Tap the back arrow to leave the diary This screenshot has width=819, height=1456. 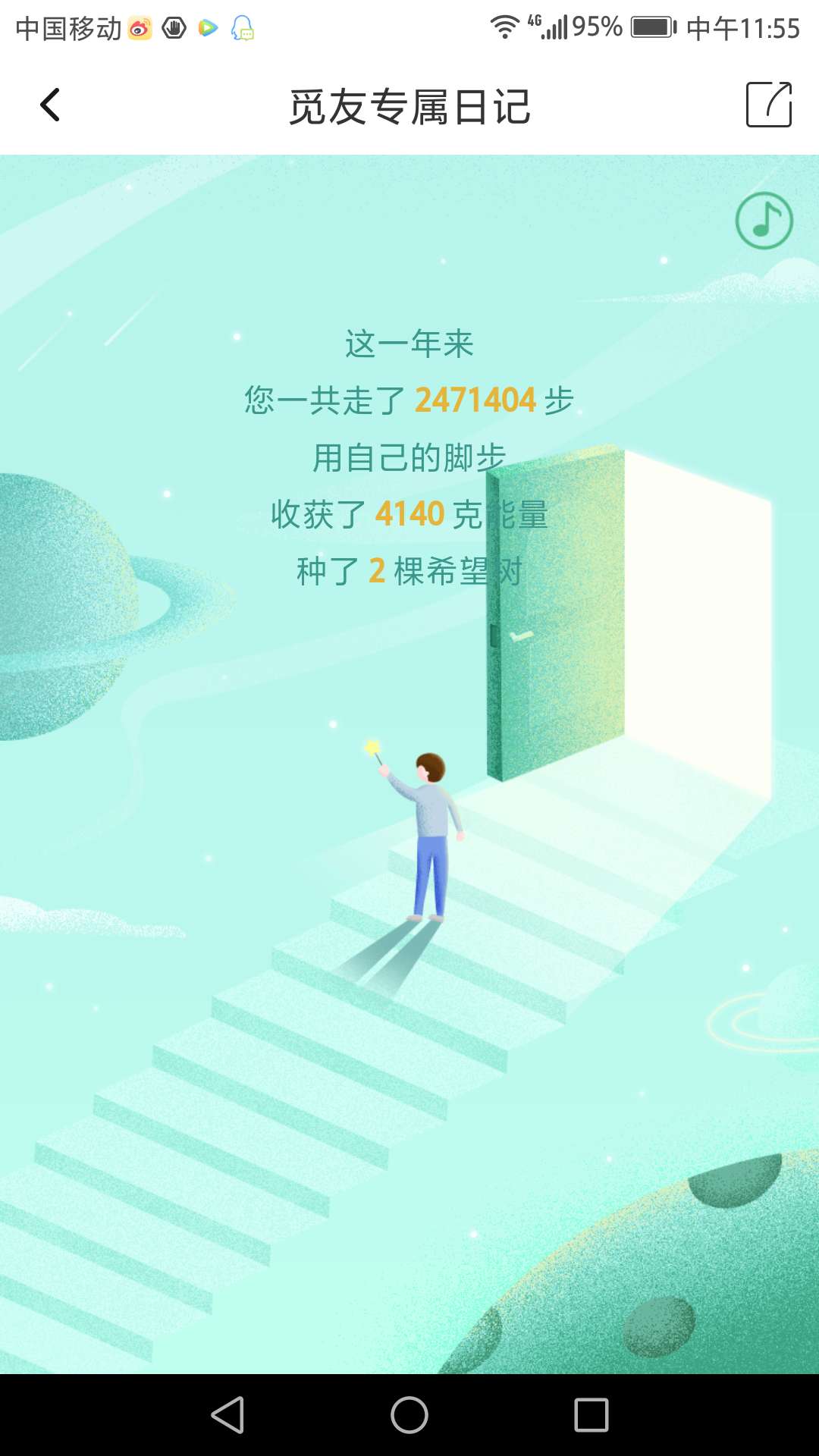50,105
